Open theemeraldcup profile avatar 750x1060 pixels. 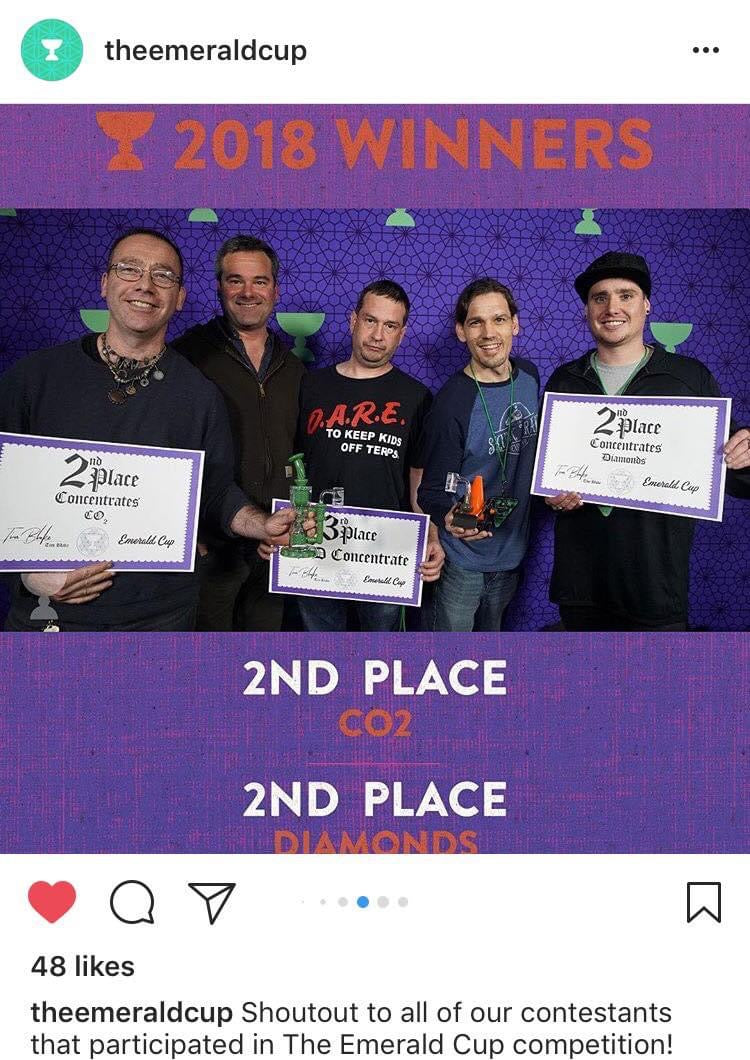(52, 50)
